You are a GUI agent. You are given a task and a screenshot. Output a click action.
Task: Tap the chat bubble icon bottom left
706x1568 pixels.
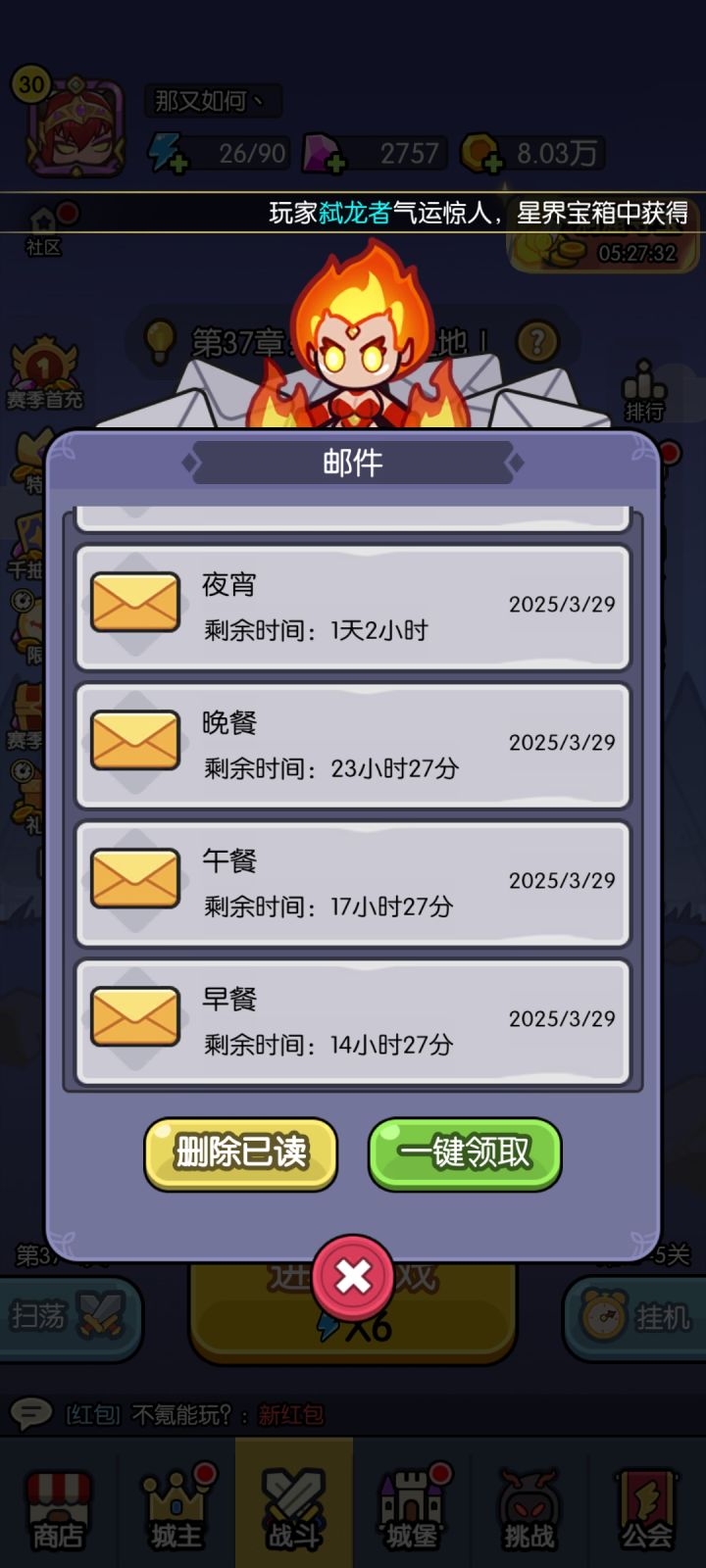click(x=31, y=1415)
